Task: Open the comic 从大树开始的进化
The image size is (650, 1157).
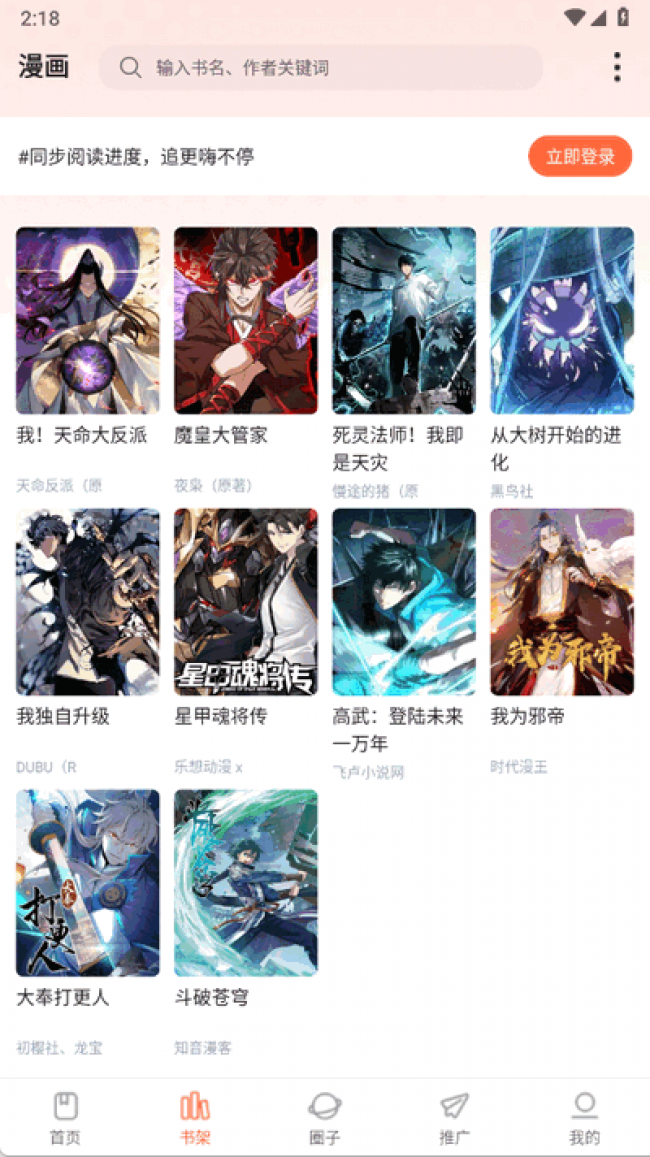Action: click(x=562, y=320)
